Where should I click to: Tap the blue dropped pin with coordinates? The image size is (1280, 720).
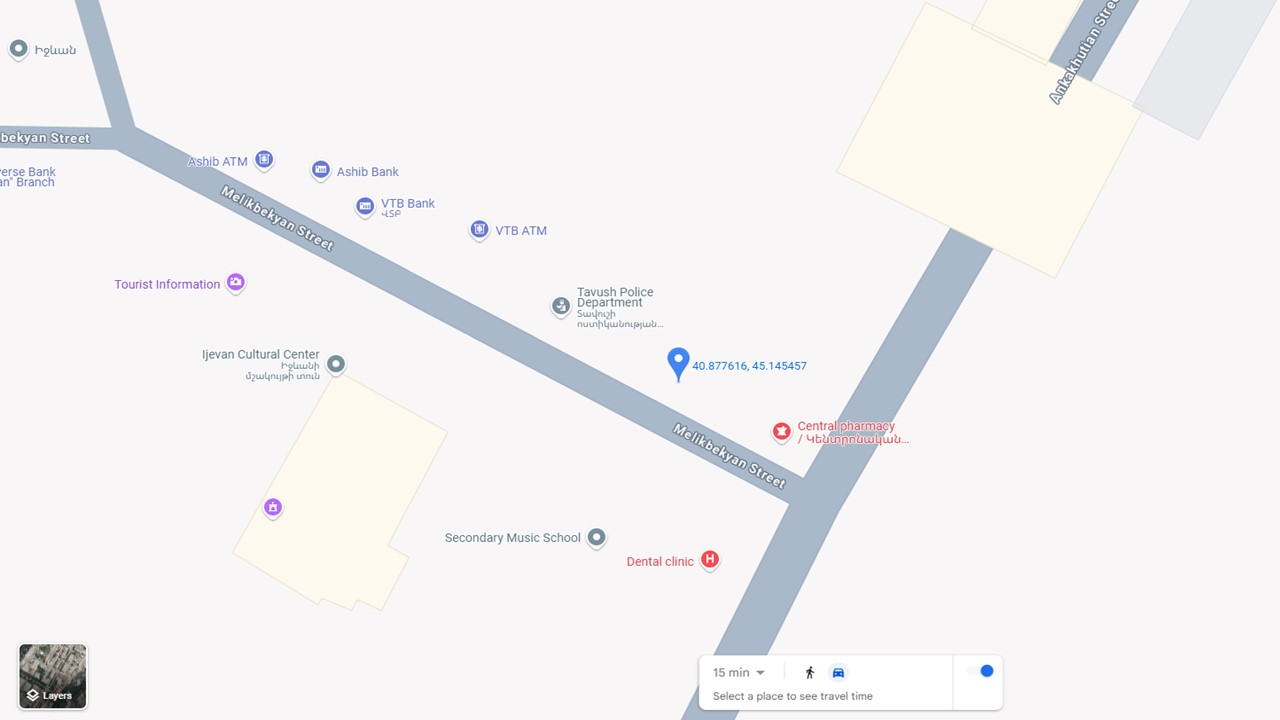[678, 363]
